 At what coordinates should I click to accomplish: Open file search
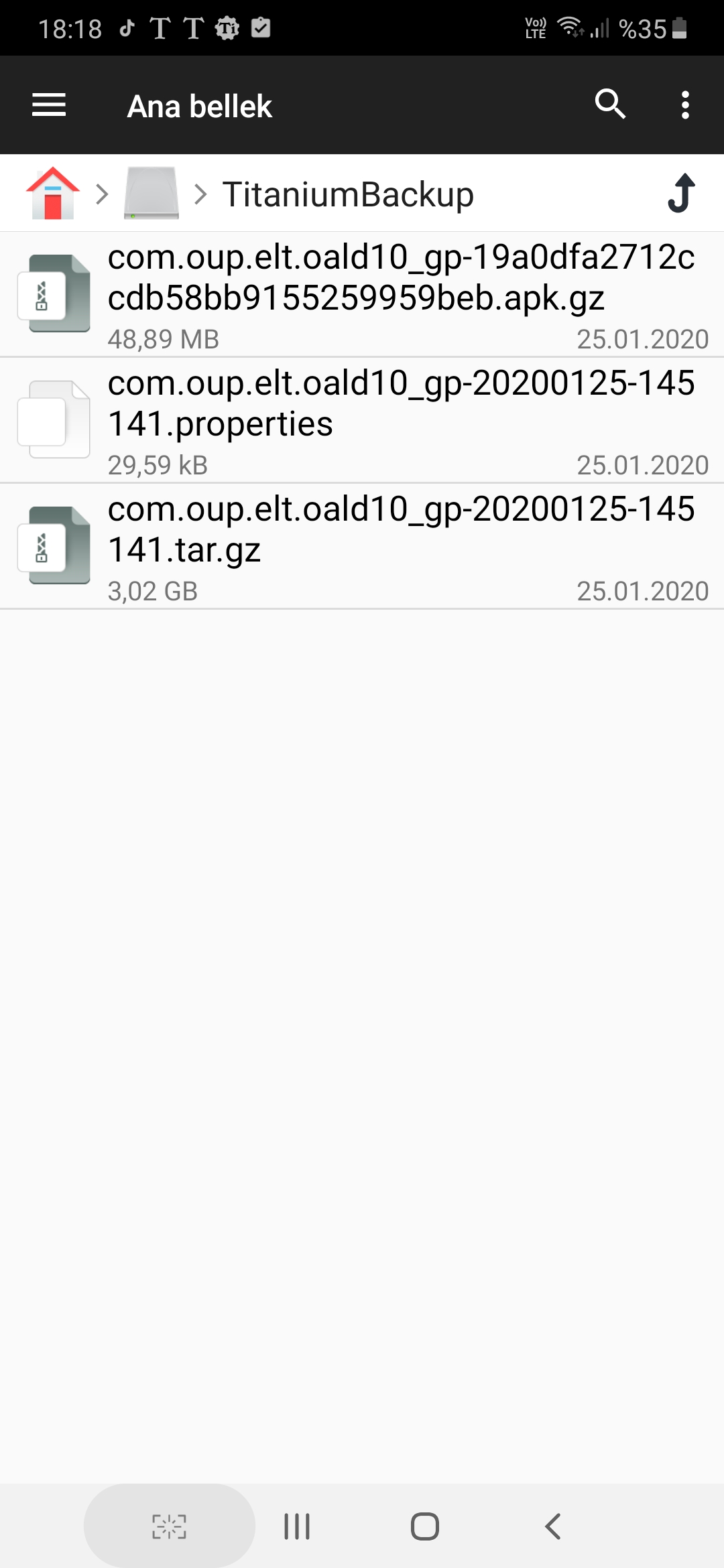point(610,105)
